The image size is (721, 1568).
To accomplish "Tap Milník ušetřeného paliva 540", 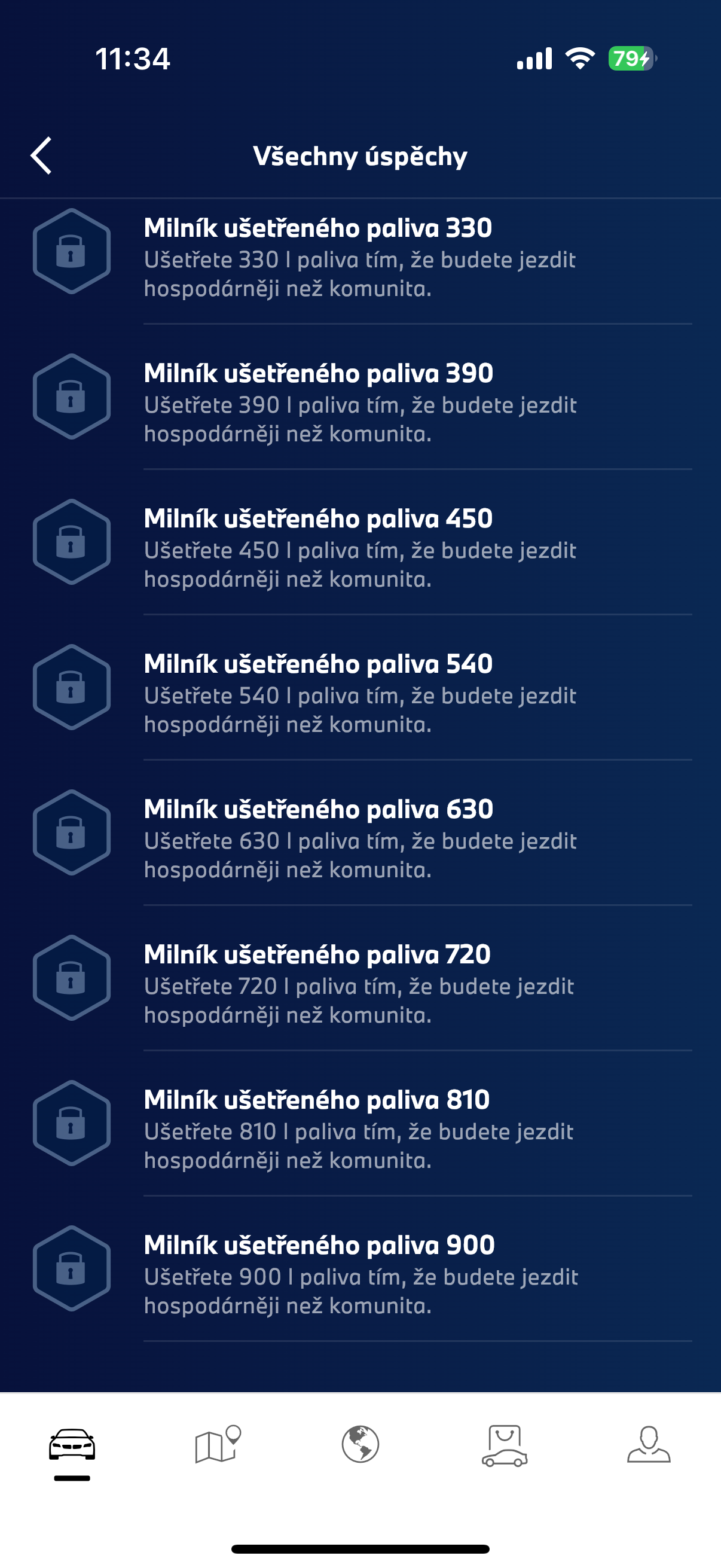I will tap(360, 693).
